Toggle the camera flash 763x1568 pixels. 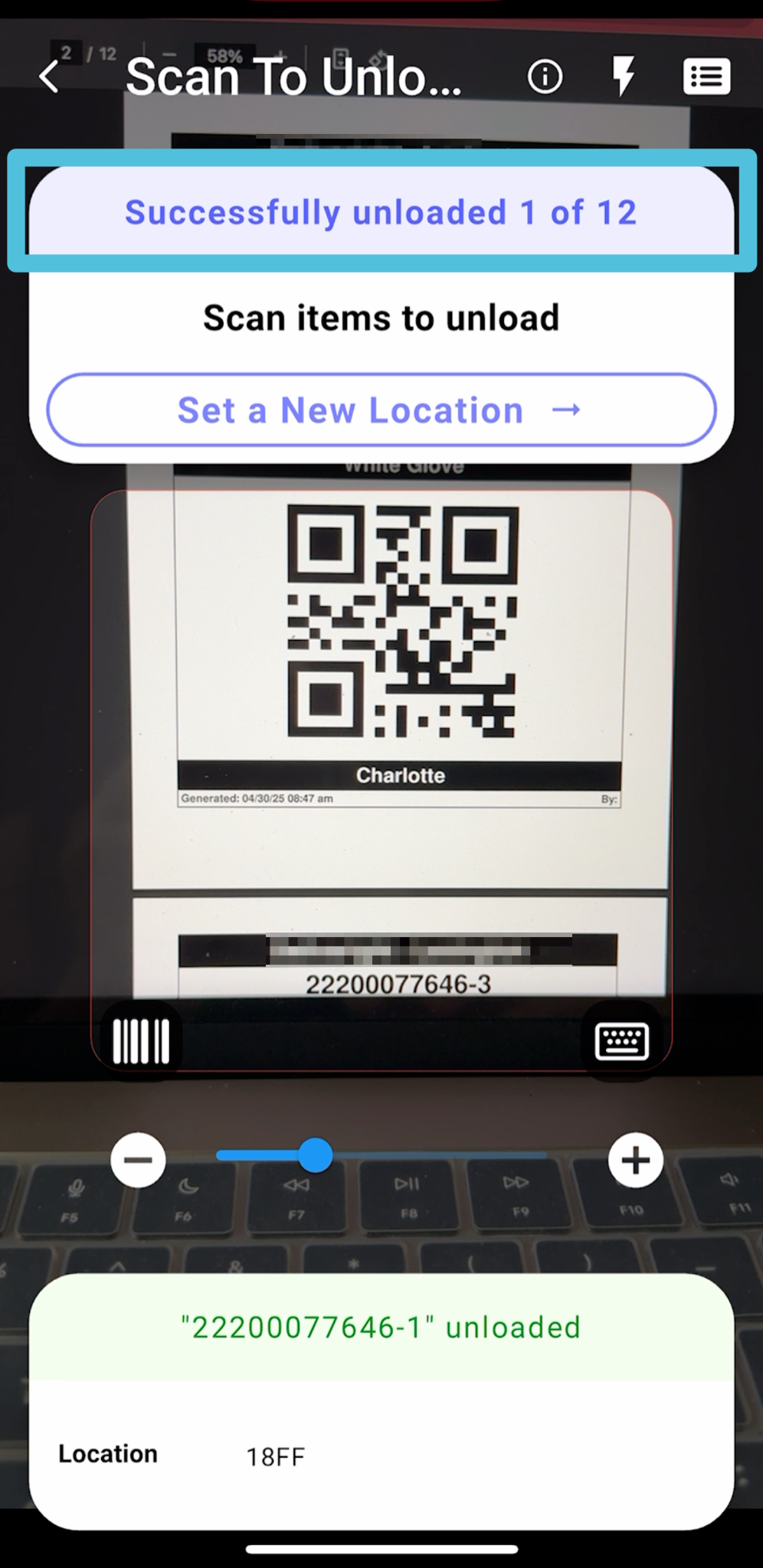click(623, 77)
